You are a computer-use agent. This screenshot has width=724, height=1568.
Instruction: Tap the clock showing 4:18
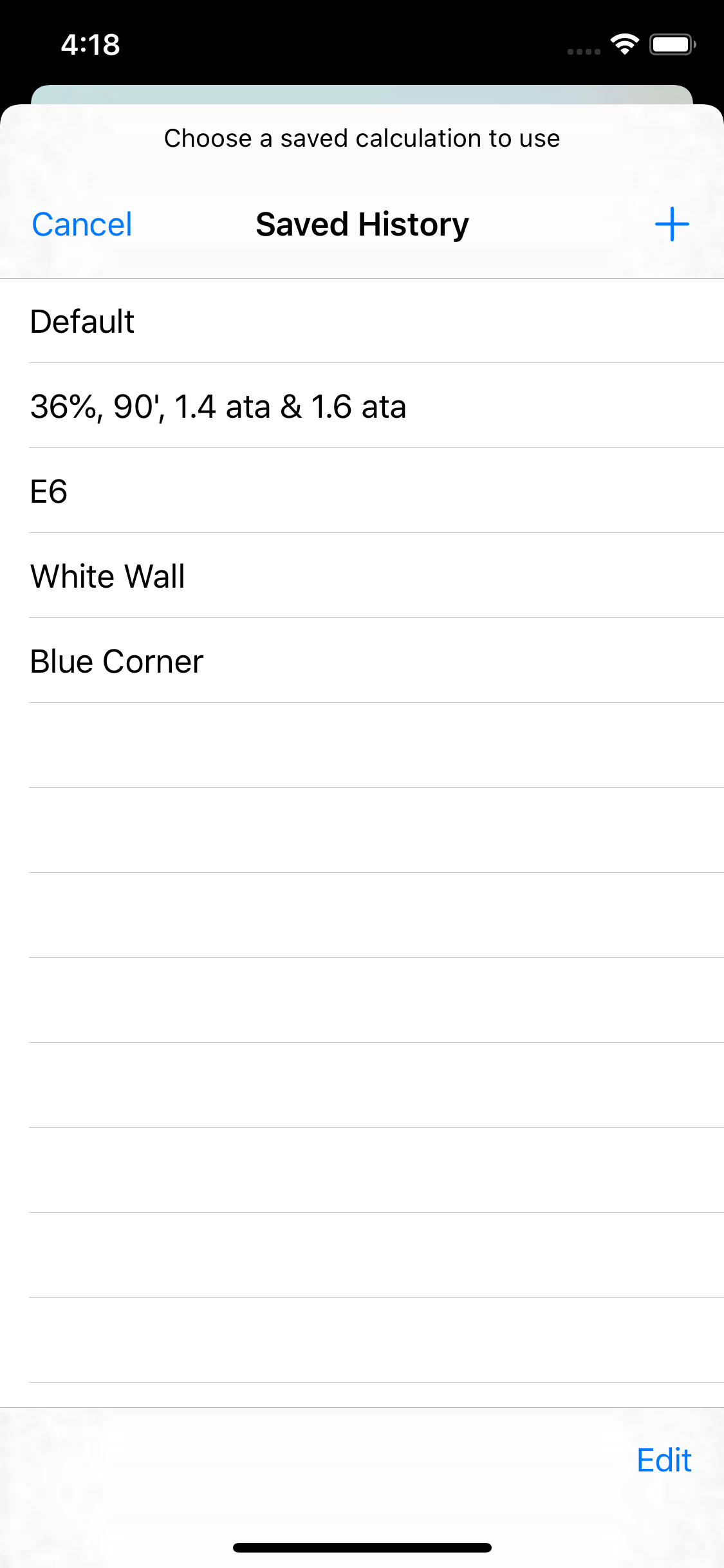[x=90, y=45]
